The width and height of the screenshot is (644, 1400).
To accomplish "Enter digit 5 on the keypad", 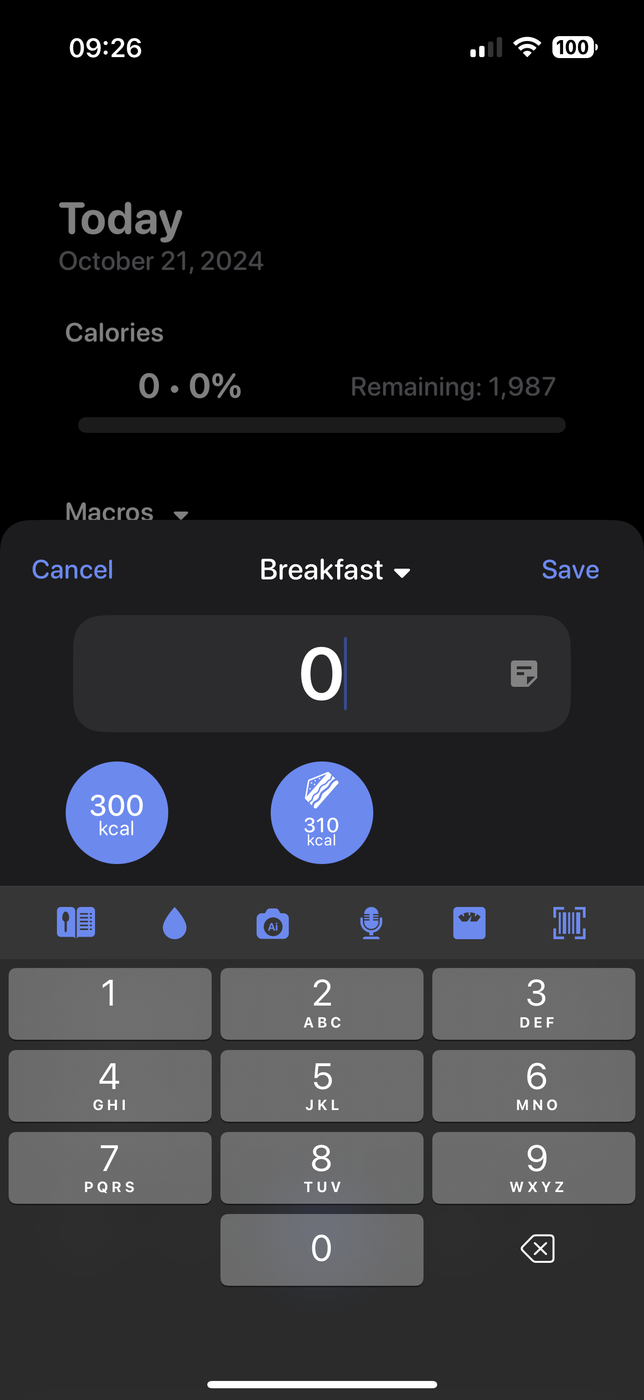I will point(322,1086).
